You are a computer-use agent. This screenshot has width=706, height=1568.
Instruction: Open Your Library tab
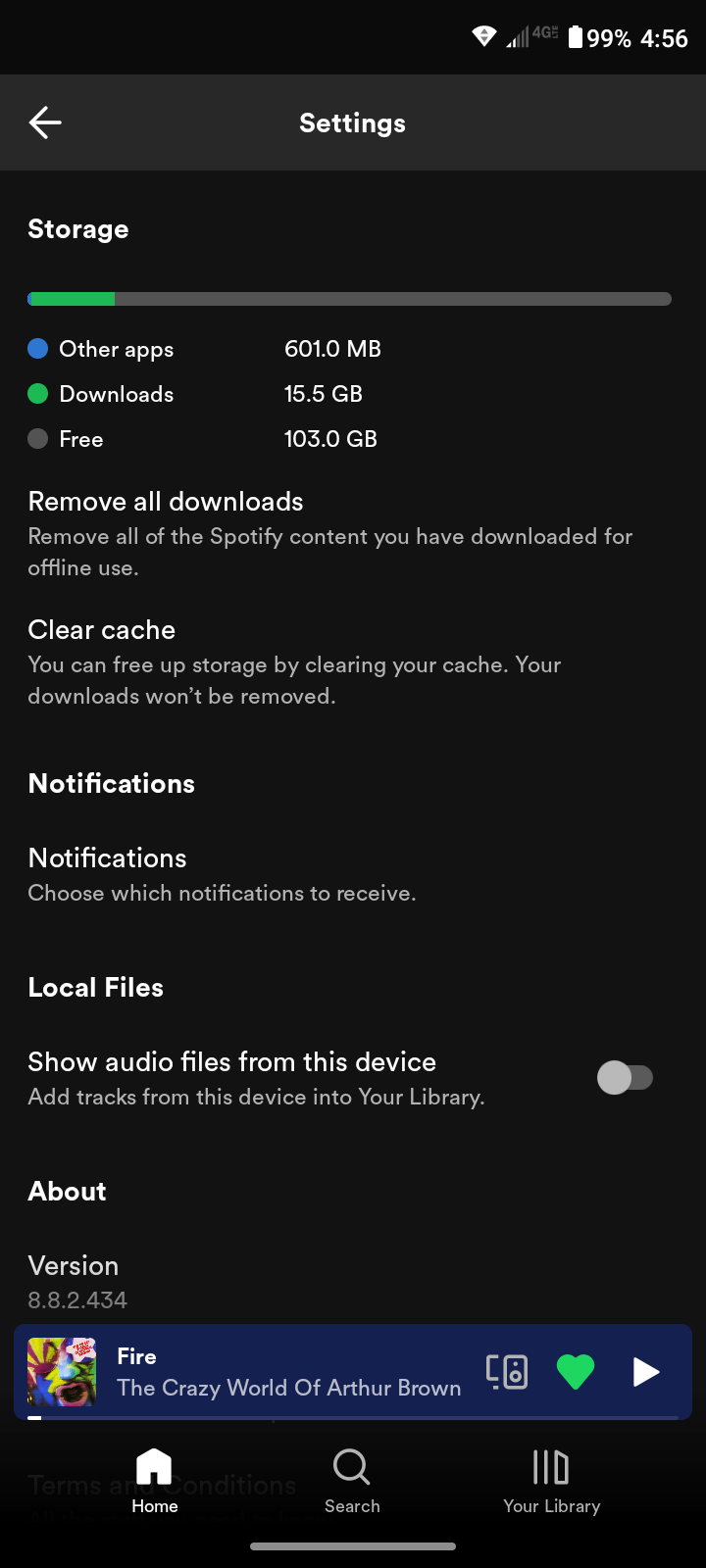(x=551, y=1482)
